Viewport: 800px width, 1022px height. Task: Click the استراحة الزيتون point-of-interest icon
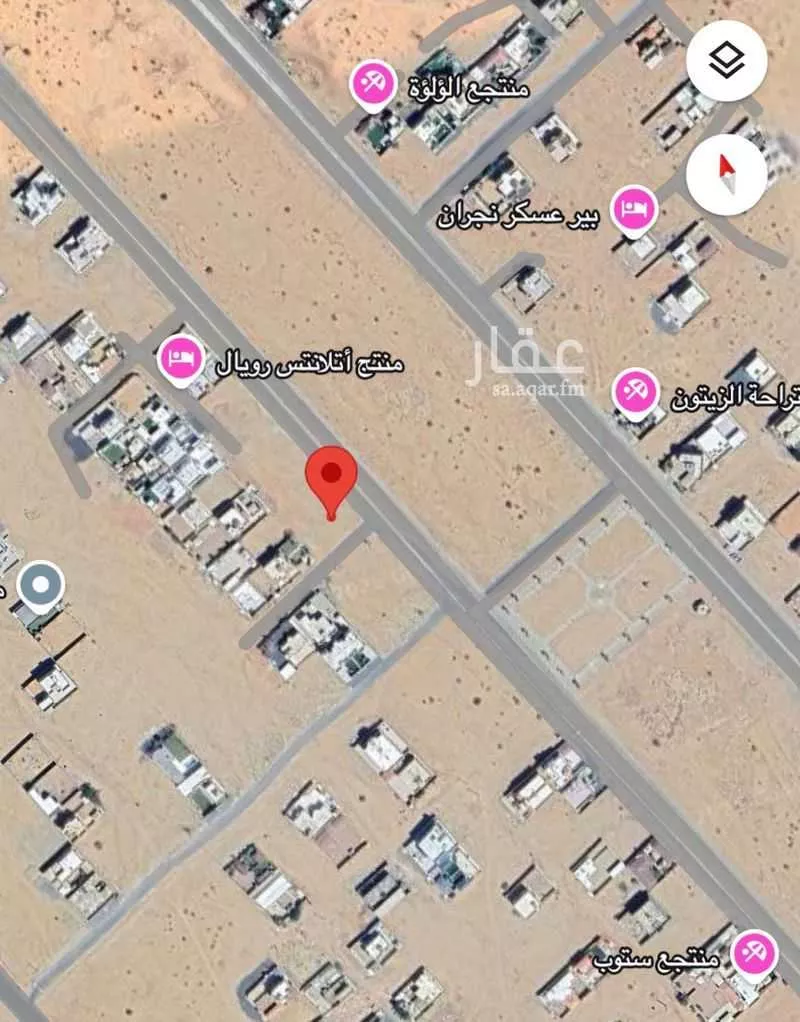point(633,392)
